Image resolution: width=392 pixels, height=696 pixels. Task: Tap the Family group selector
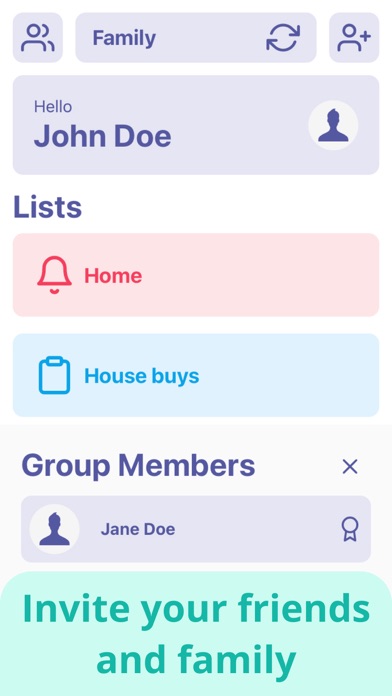click(x=196, y=38)
